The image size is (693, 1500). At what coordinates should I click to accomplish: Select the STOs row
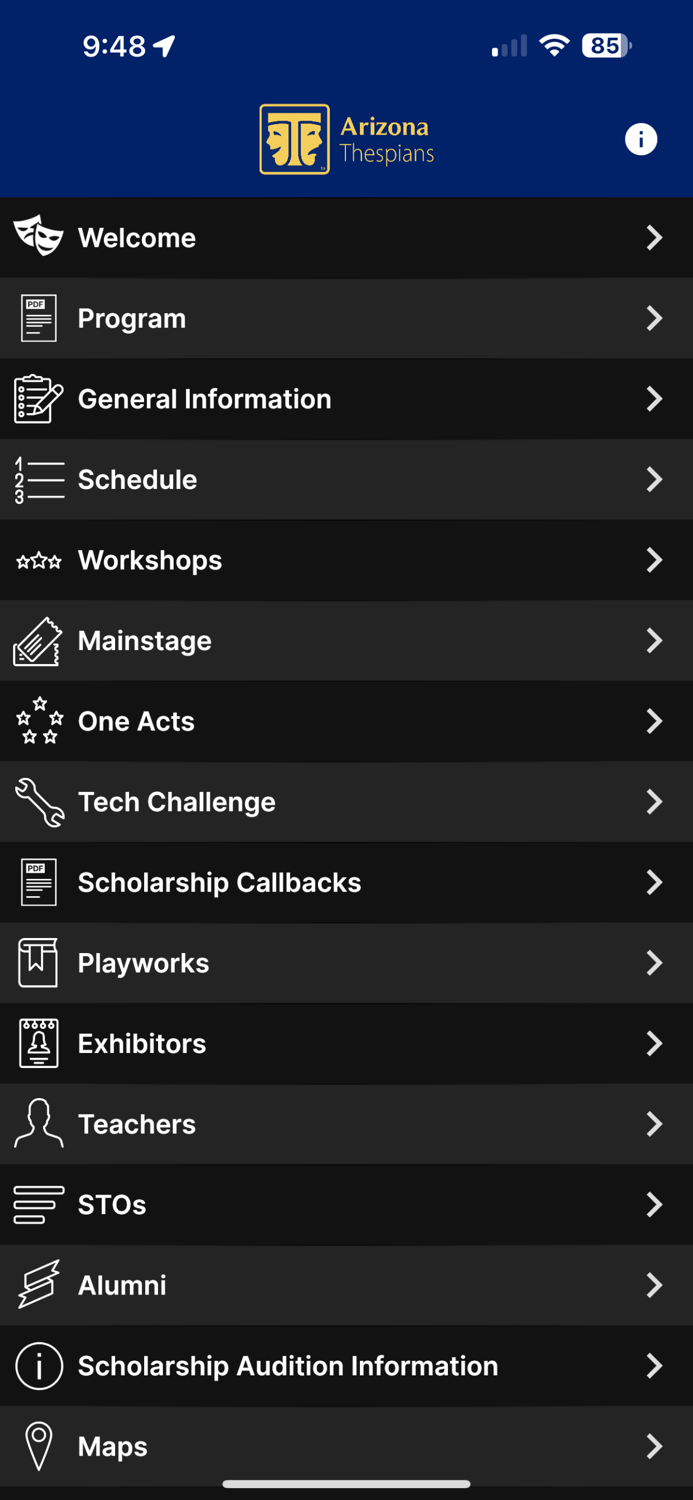point(346,1205)
